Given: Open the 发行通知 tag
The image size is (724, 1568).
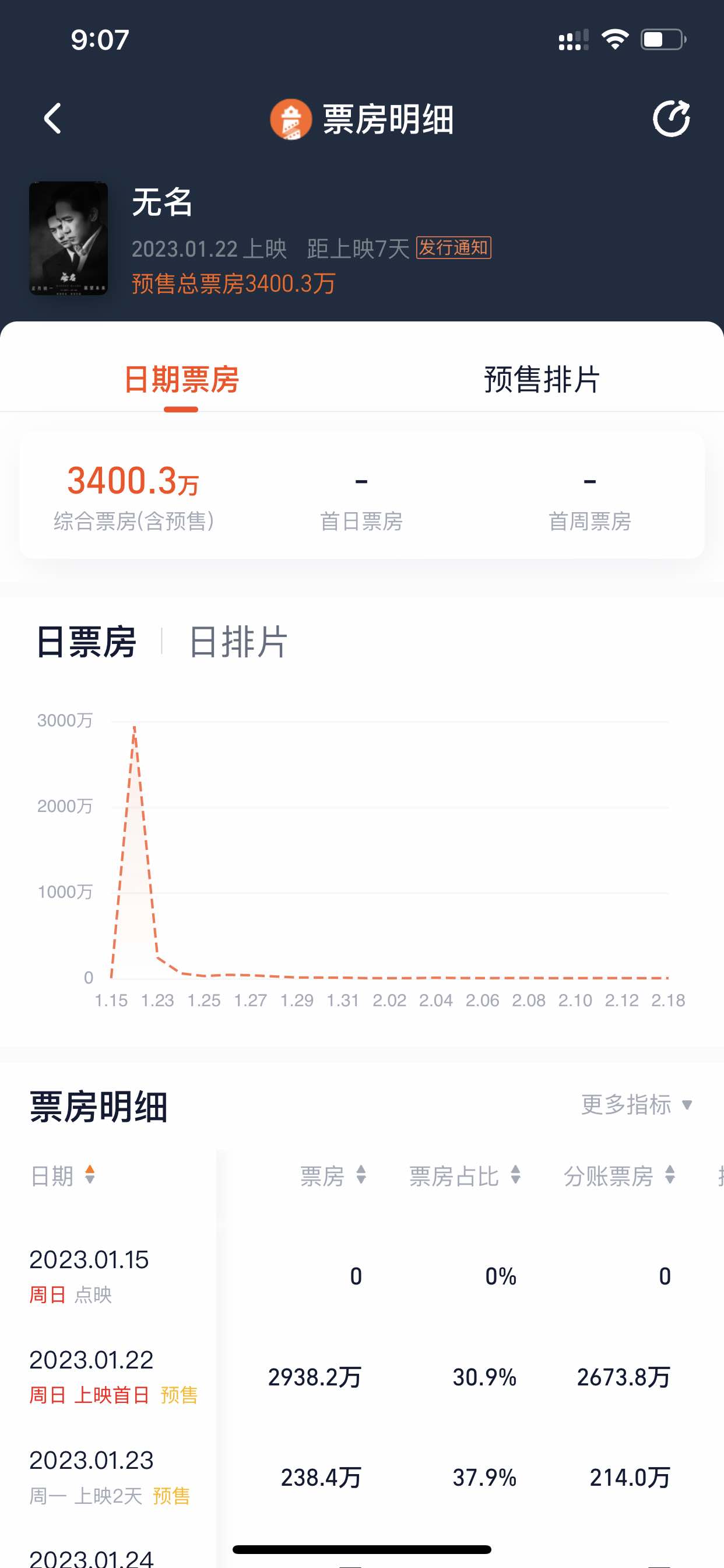Looking at the screenshot, I should coord(454,248).
